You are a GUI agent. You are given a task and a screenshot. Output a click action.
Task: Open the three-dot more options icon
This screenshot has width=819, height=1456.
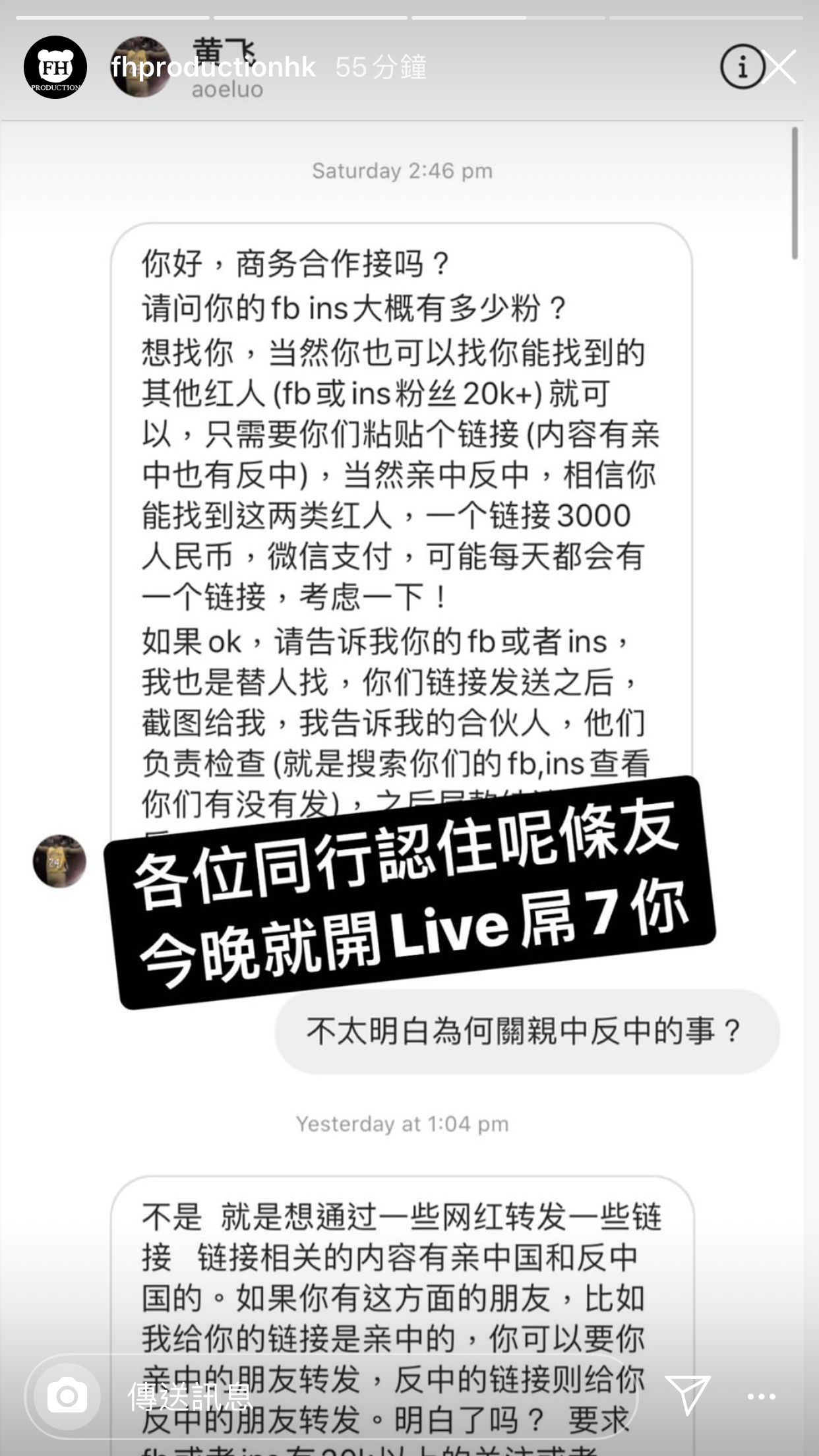[x=762, y=1396]
